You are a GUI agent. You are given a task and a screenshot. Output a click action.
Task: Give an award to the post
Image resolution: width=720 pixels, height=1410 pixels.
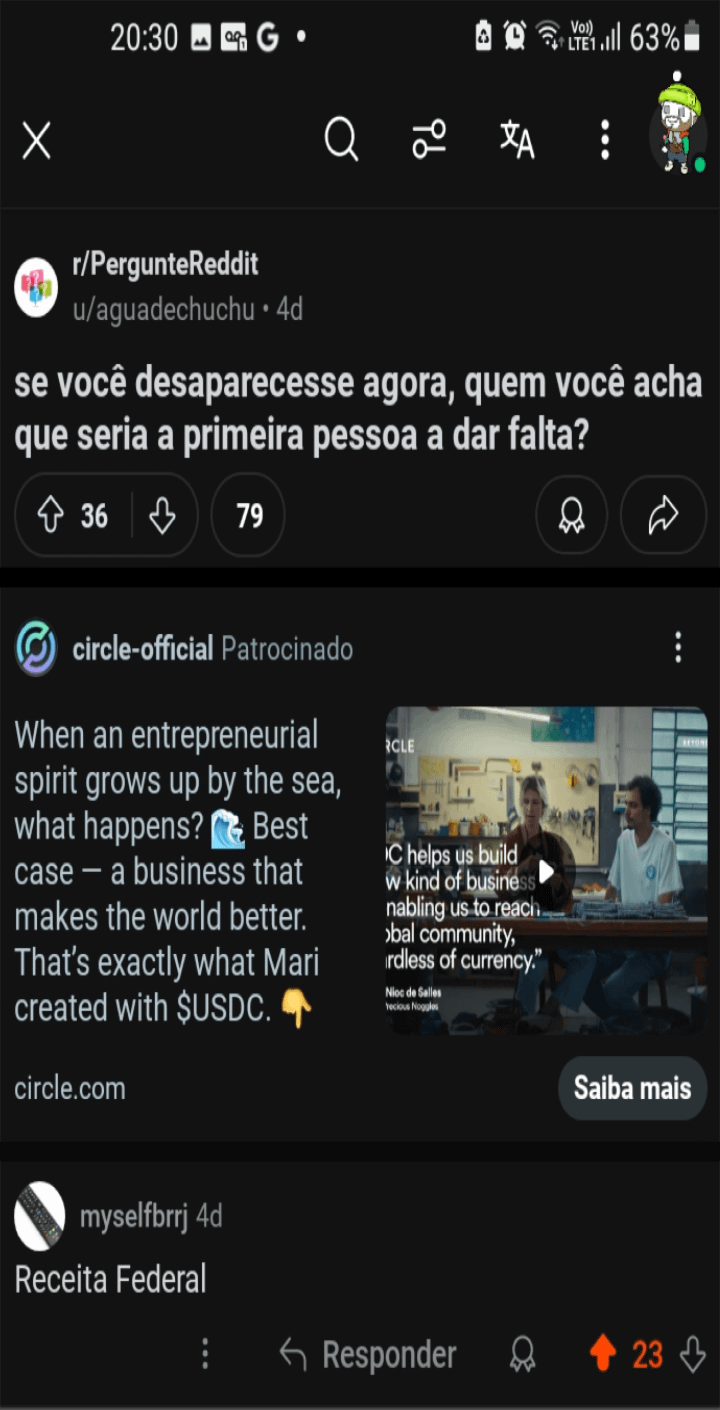[x=571, y=516]
